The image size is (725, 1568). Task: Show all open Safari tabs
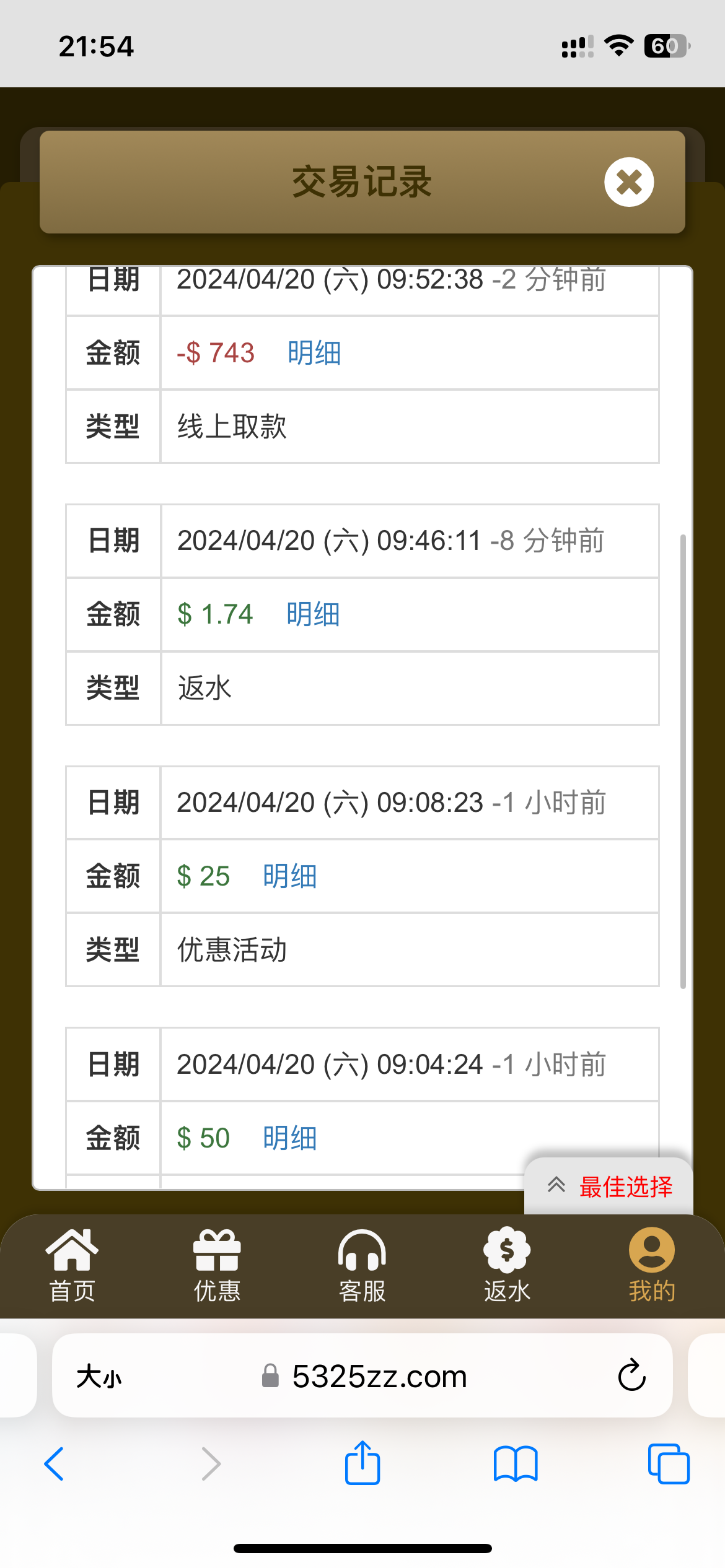pos(668,1464)
